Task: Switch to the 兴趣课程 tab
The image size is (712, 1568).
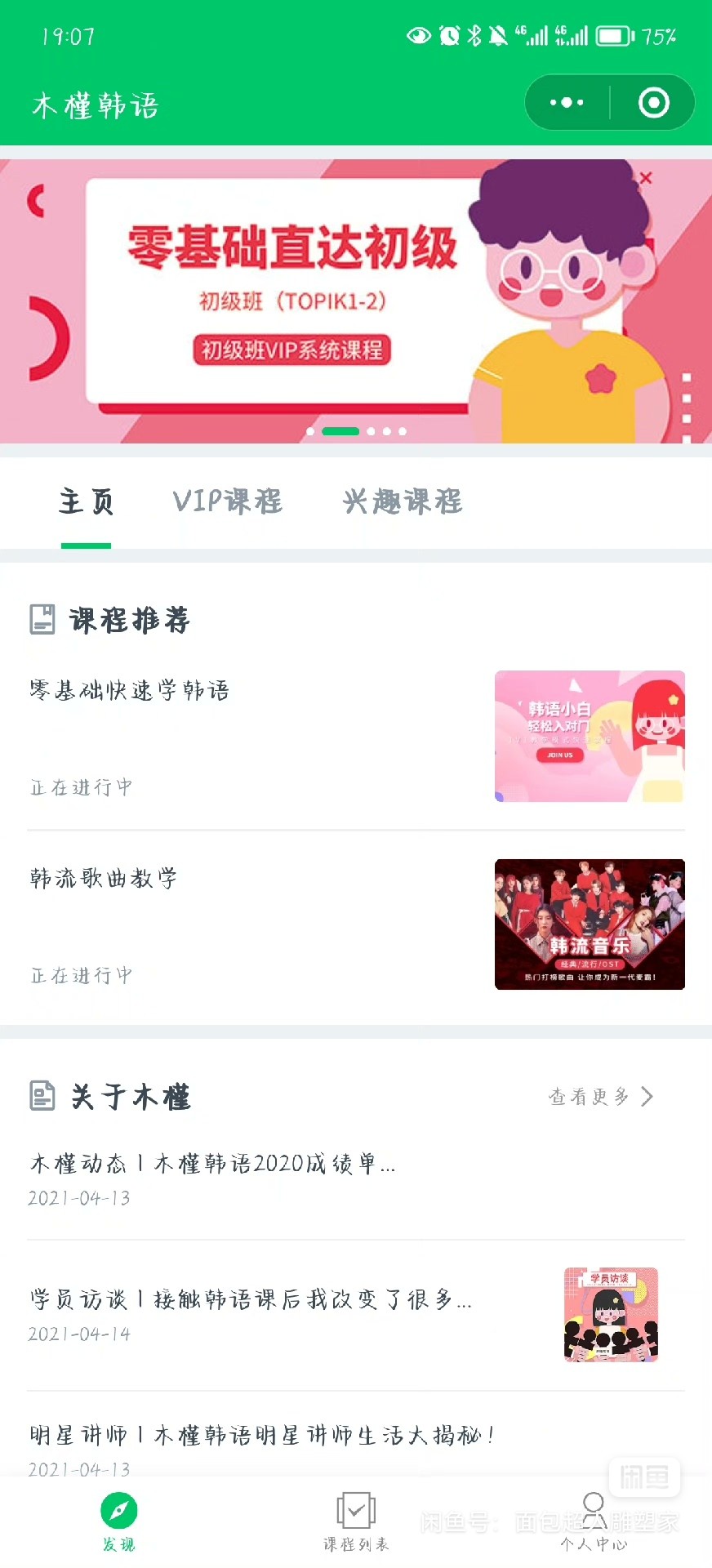Action: click(403, 501)
